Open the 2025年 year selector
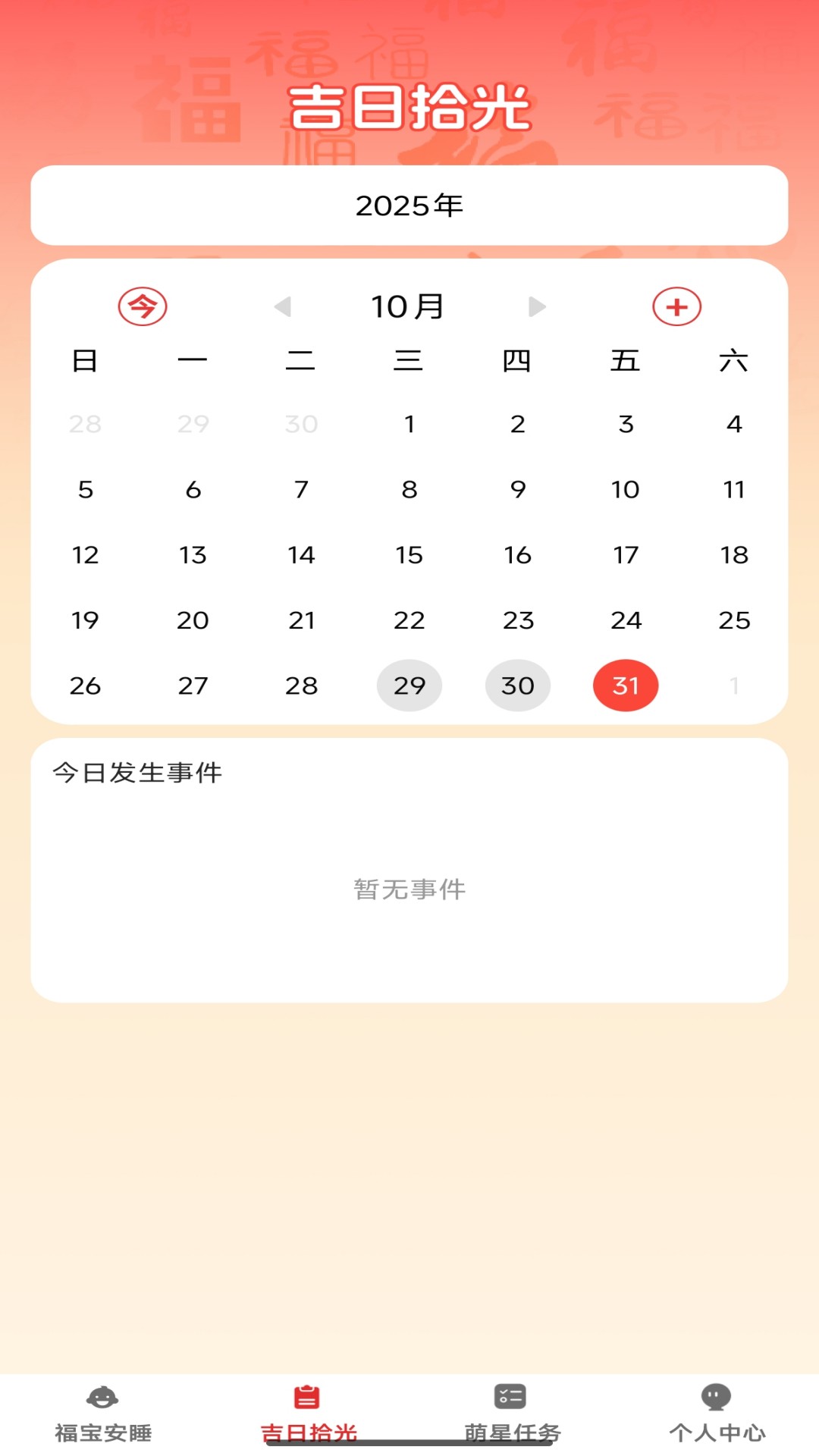This screenshot has width=819, height=1456. (x=409, y=206)
